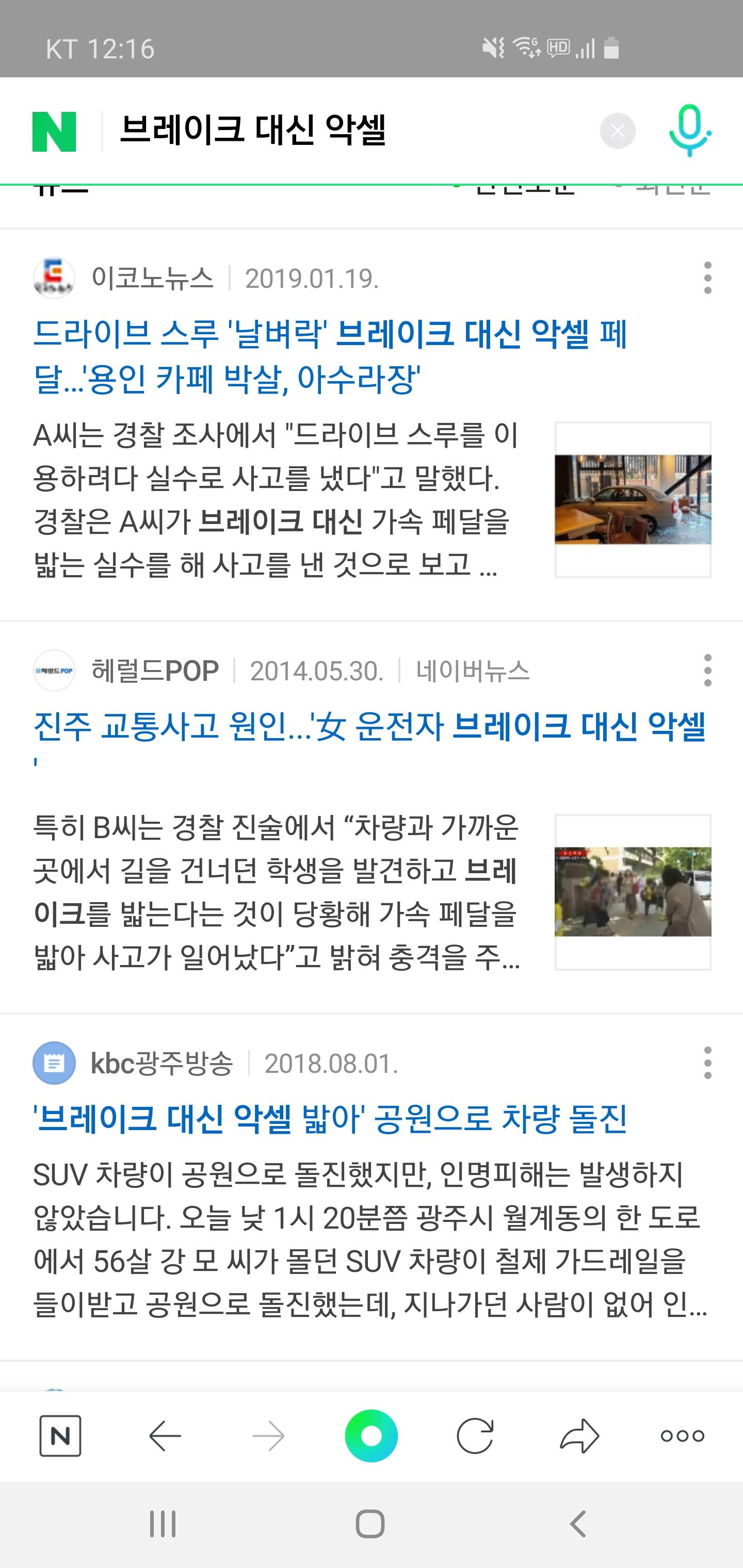Clear the search text field

click(x=617, y=131)
